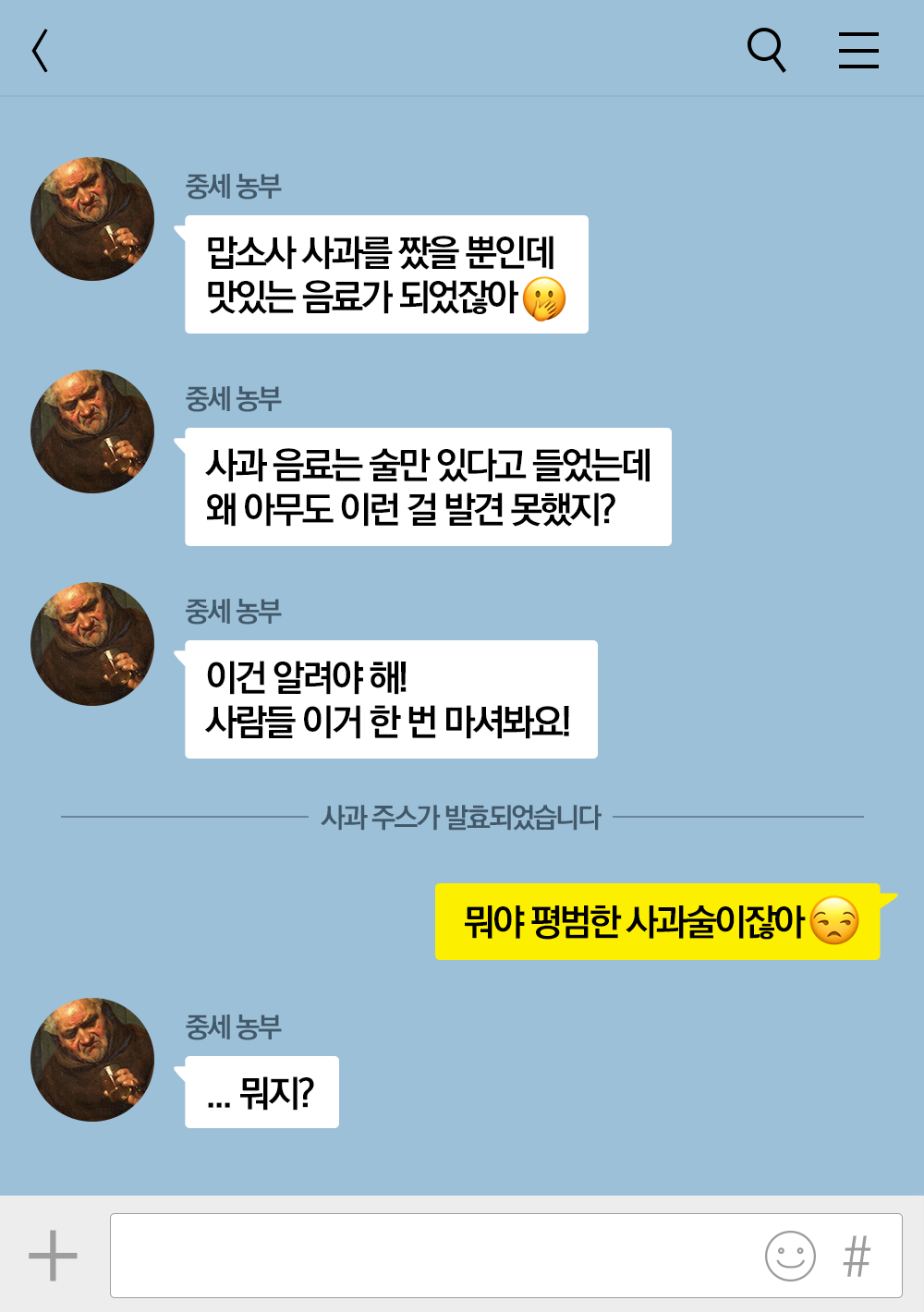View 중세 농부's profile picture on first message
The width and height of the screenshot is (924, 1312).
[92, 219]
